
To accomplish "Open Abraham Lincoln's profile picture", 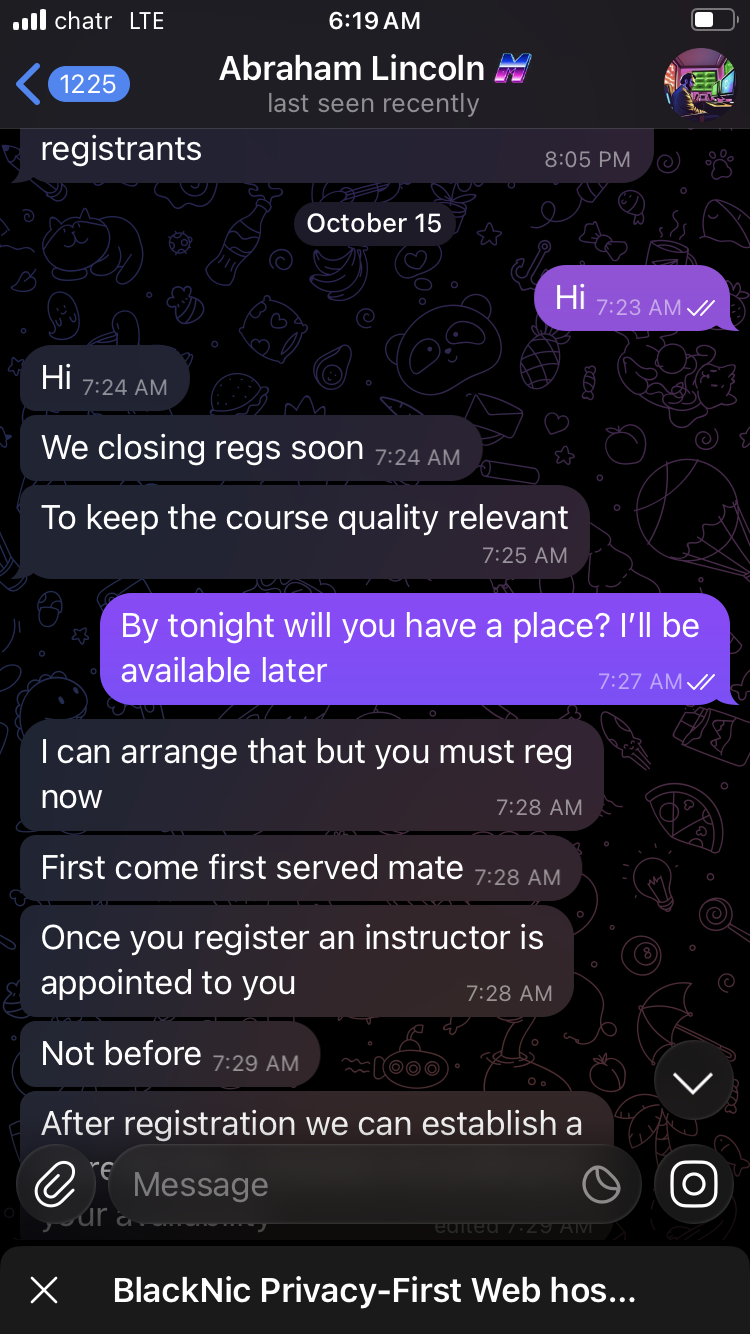I will tap(699, 84).
